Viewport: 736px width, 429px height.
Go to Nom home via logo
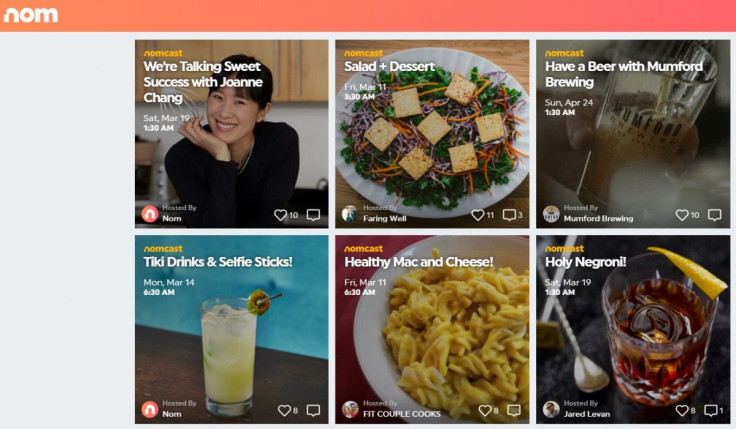click(x=31, y=15)
